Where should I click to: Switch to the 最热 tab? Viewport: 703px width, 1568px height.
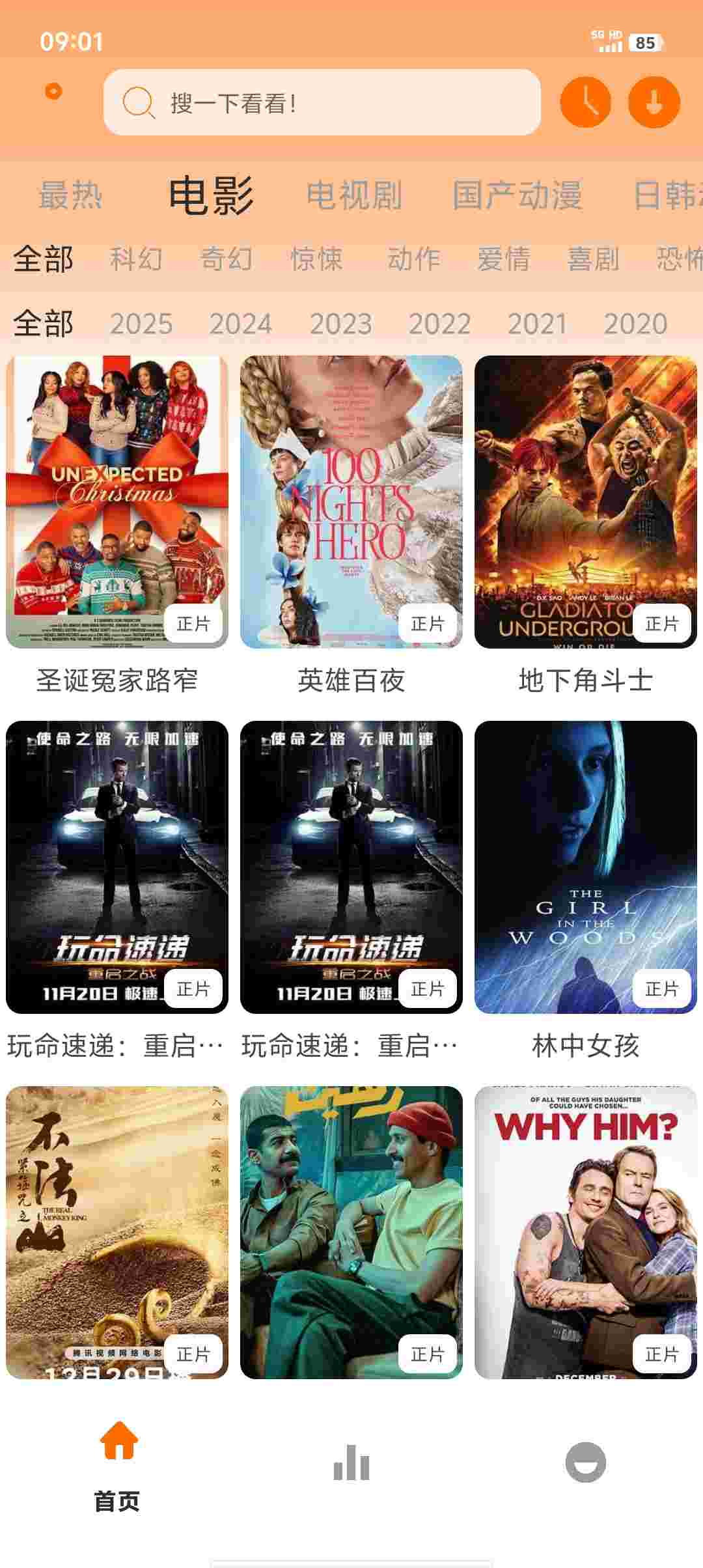pos(70,195)
